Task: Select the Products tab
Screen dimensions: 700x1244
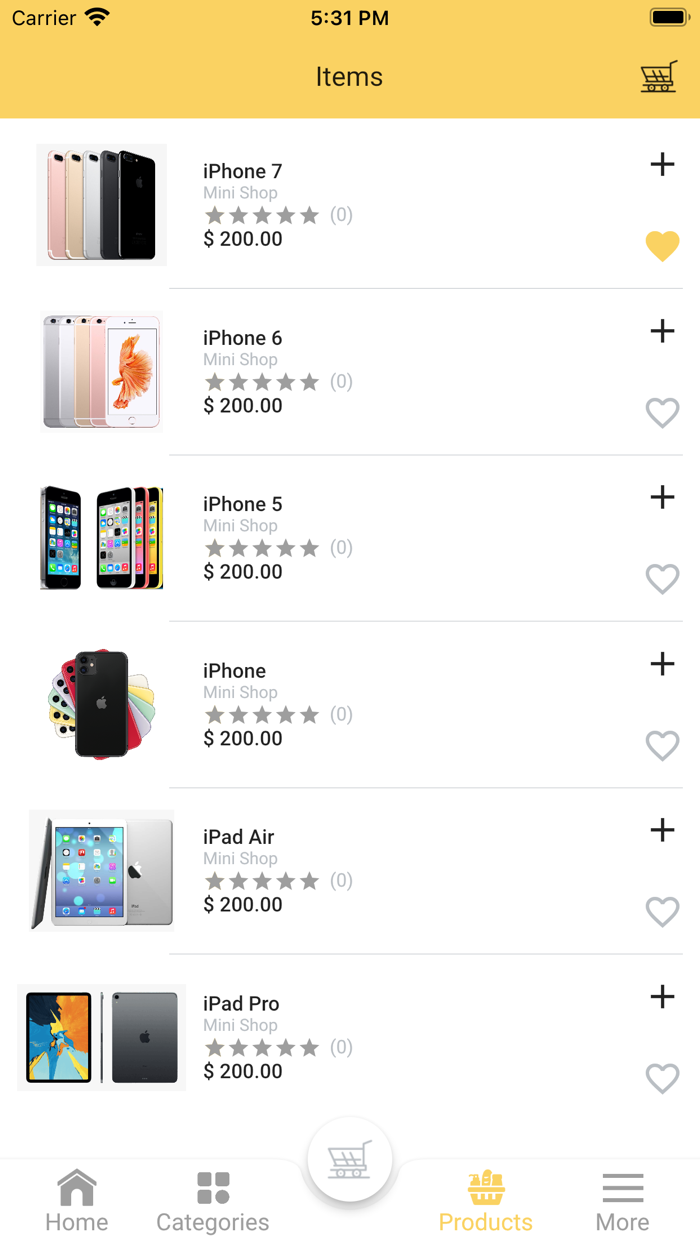Action: click(486, 1201)
